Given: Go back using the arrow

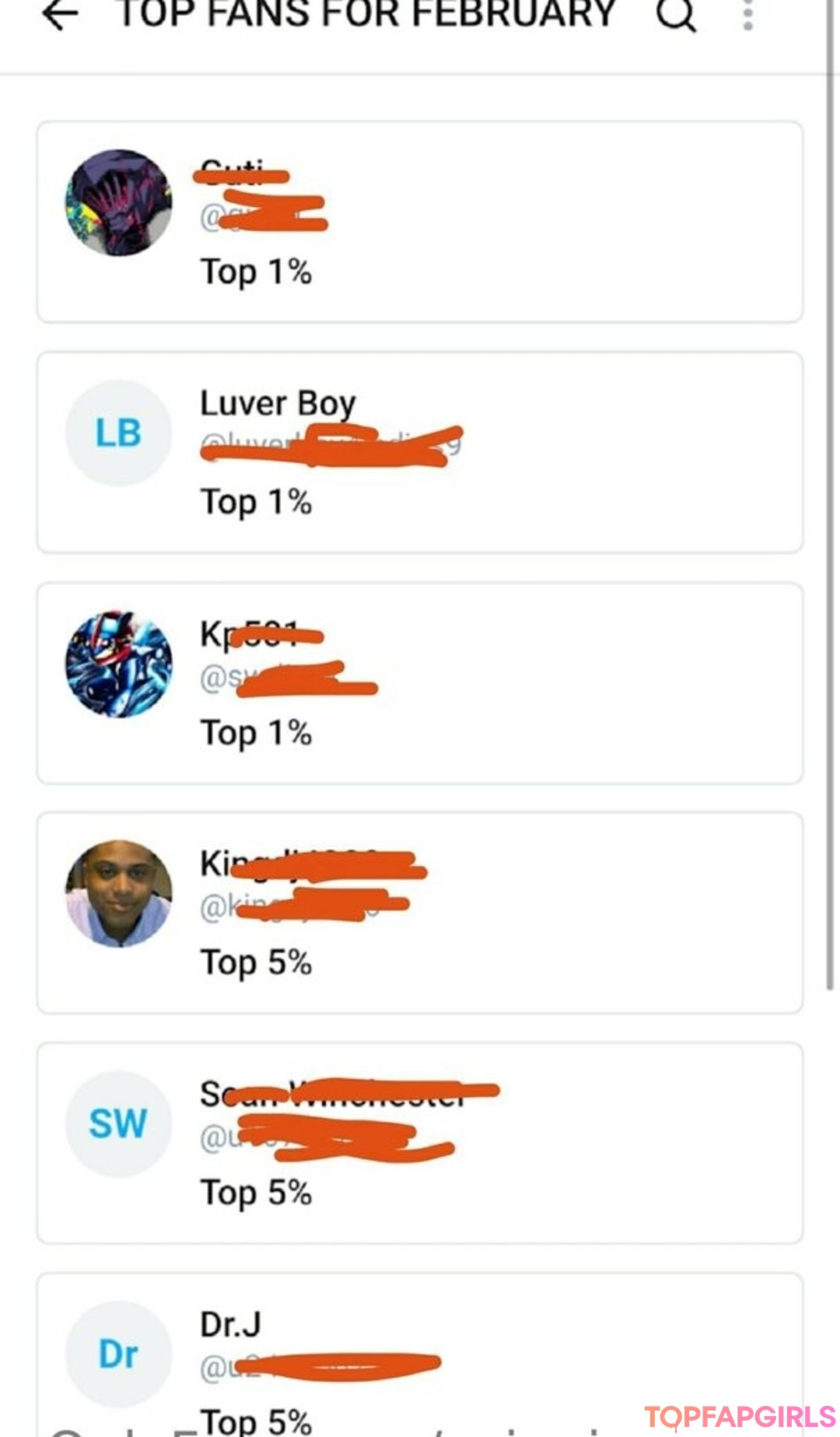Looking at the screenshot, I should click(x=61, y=15).
